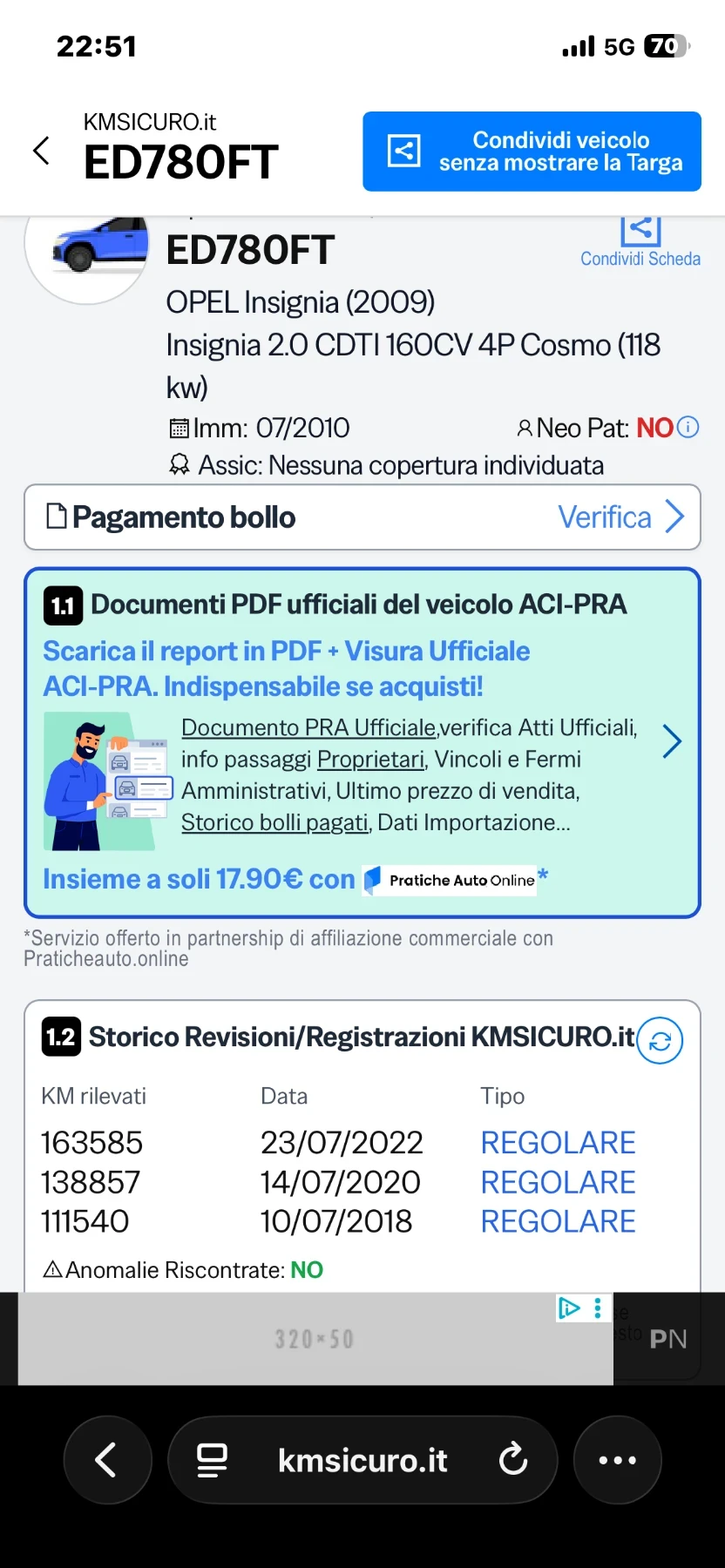Open the AdChoices ad info icon
725x1568 pixels.
pyautogui.click(x=569, y=1308)
